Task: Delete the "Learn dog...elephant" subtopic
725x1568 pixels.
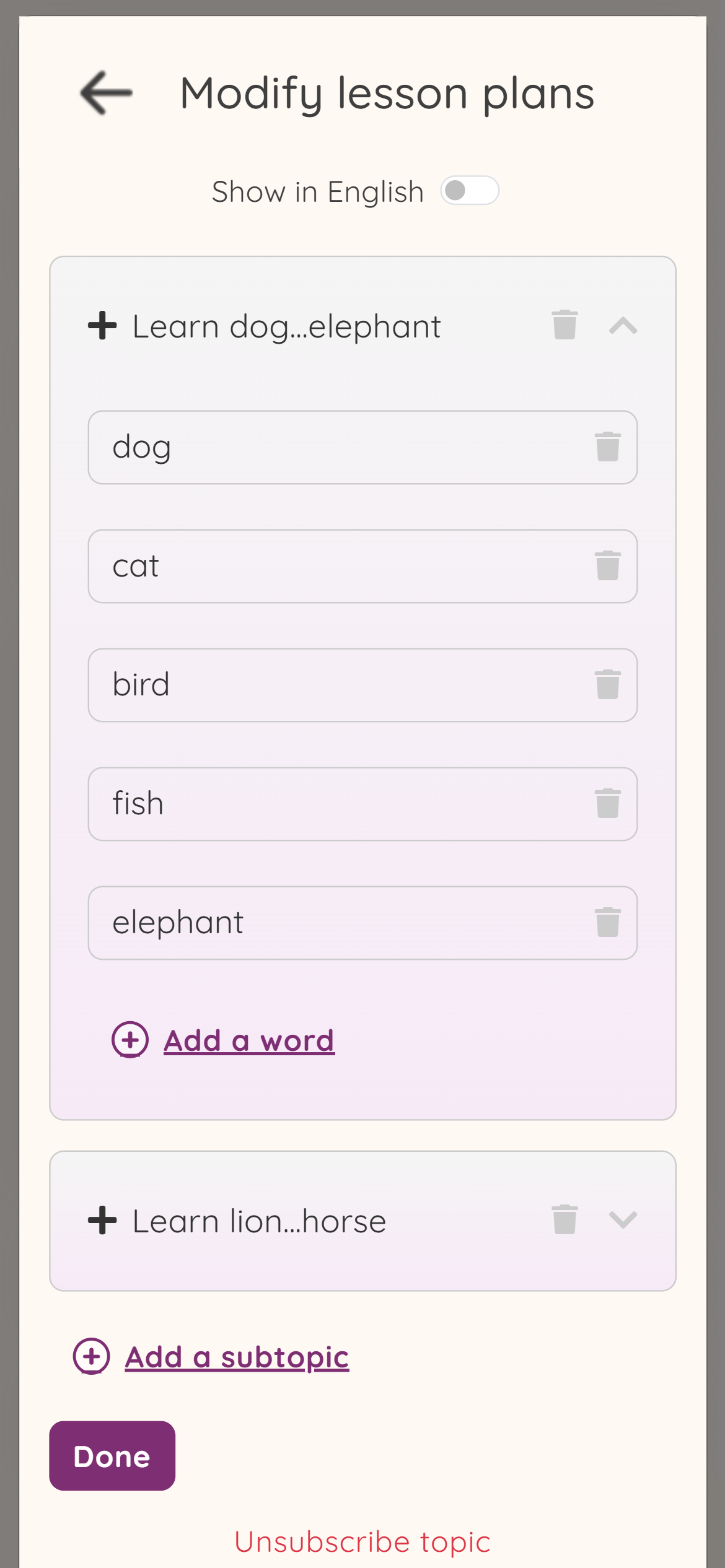Action: coord(564,325)
